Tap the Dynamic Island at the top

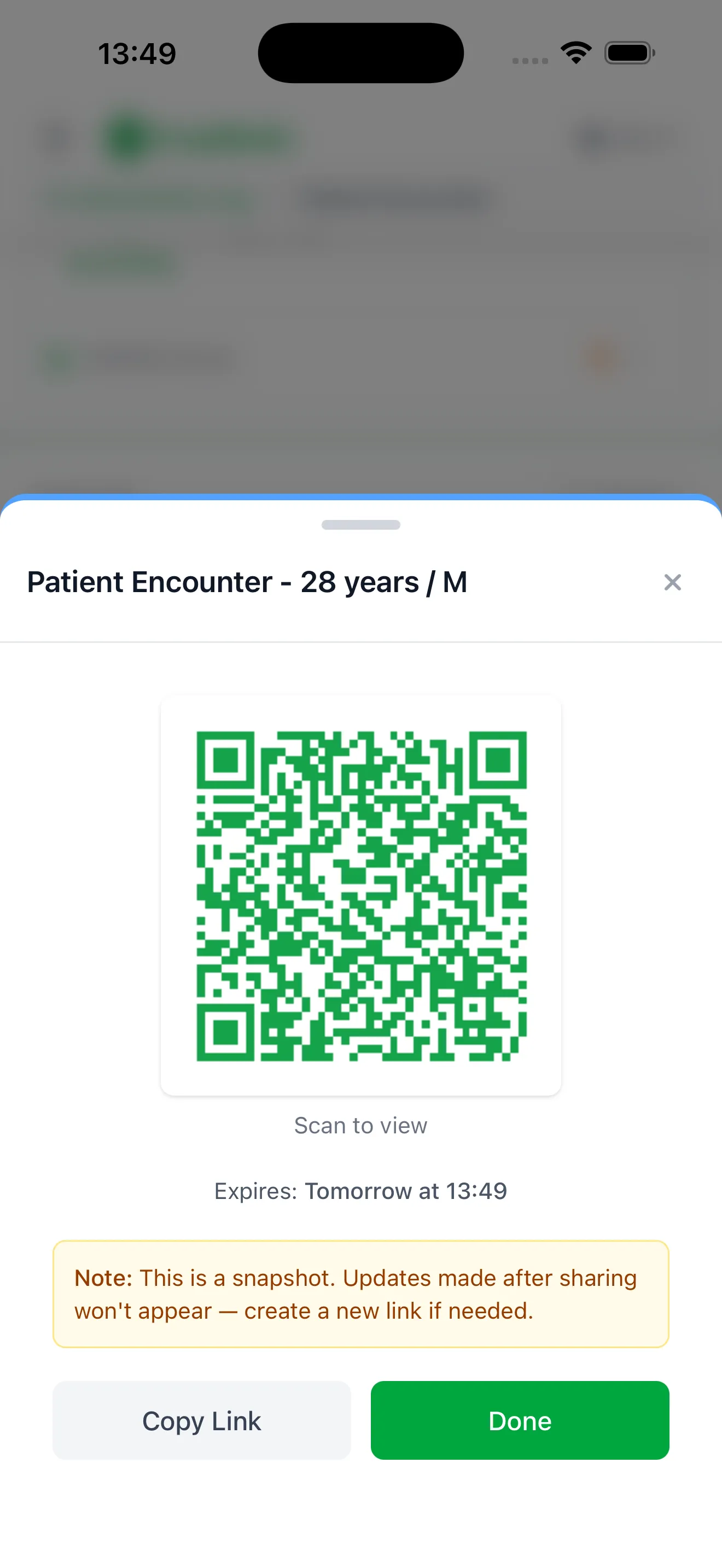point(360,52)
